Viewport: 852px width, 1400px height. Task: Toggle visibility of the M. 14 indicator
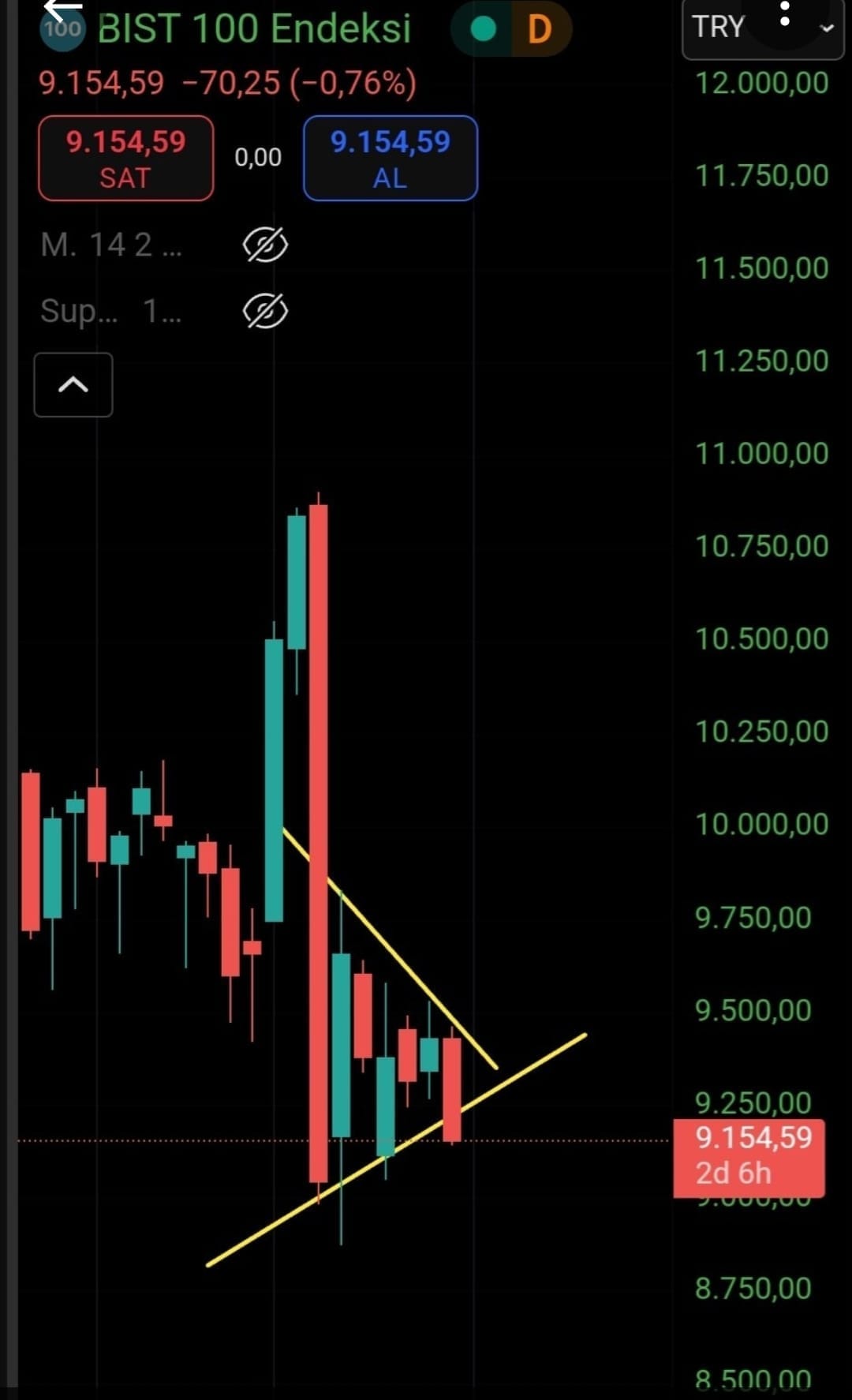point(265,245)
